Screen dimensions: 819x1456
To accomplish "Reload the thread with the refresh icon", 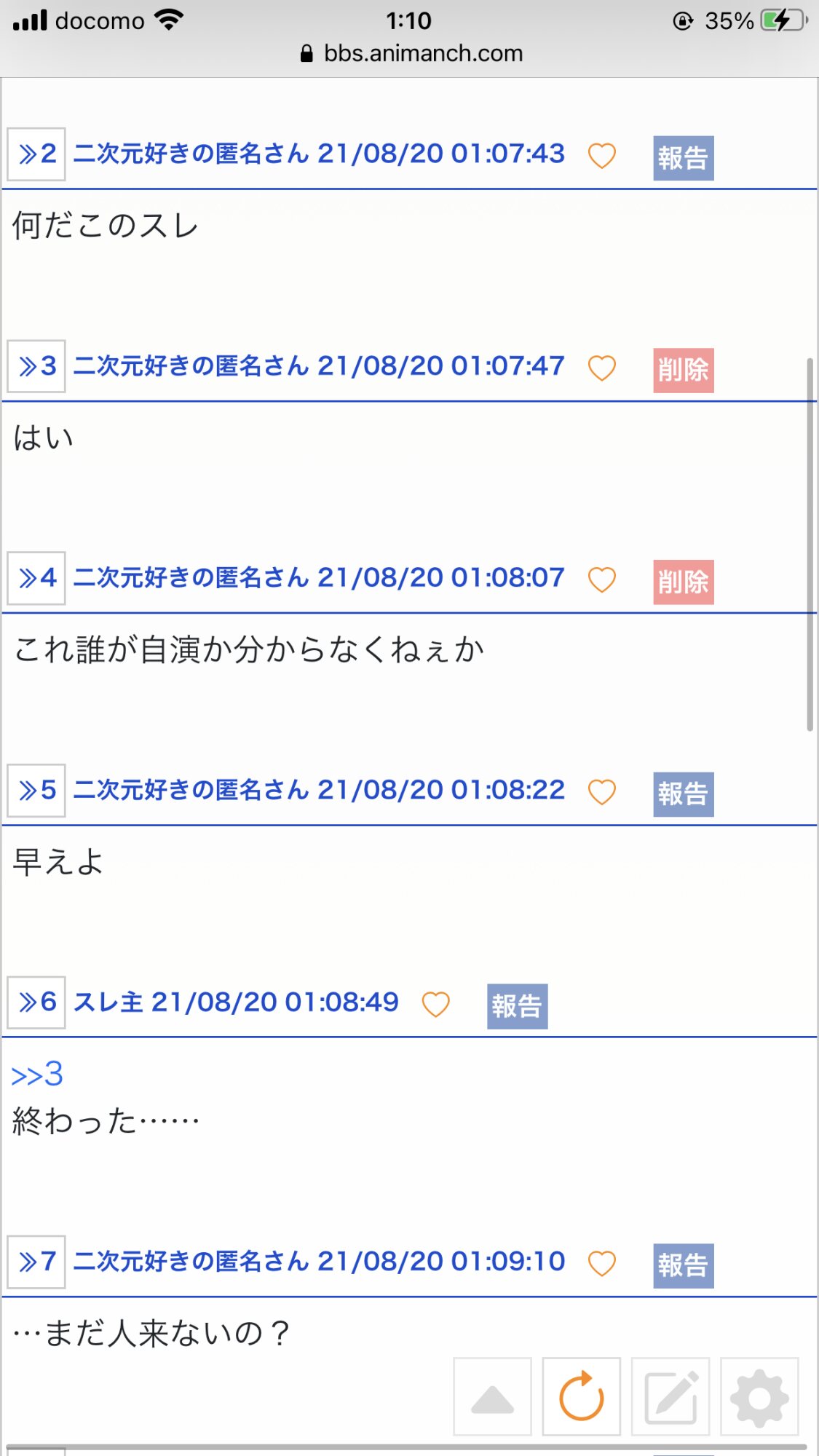I will 581,1396.
